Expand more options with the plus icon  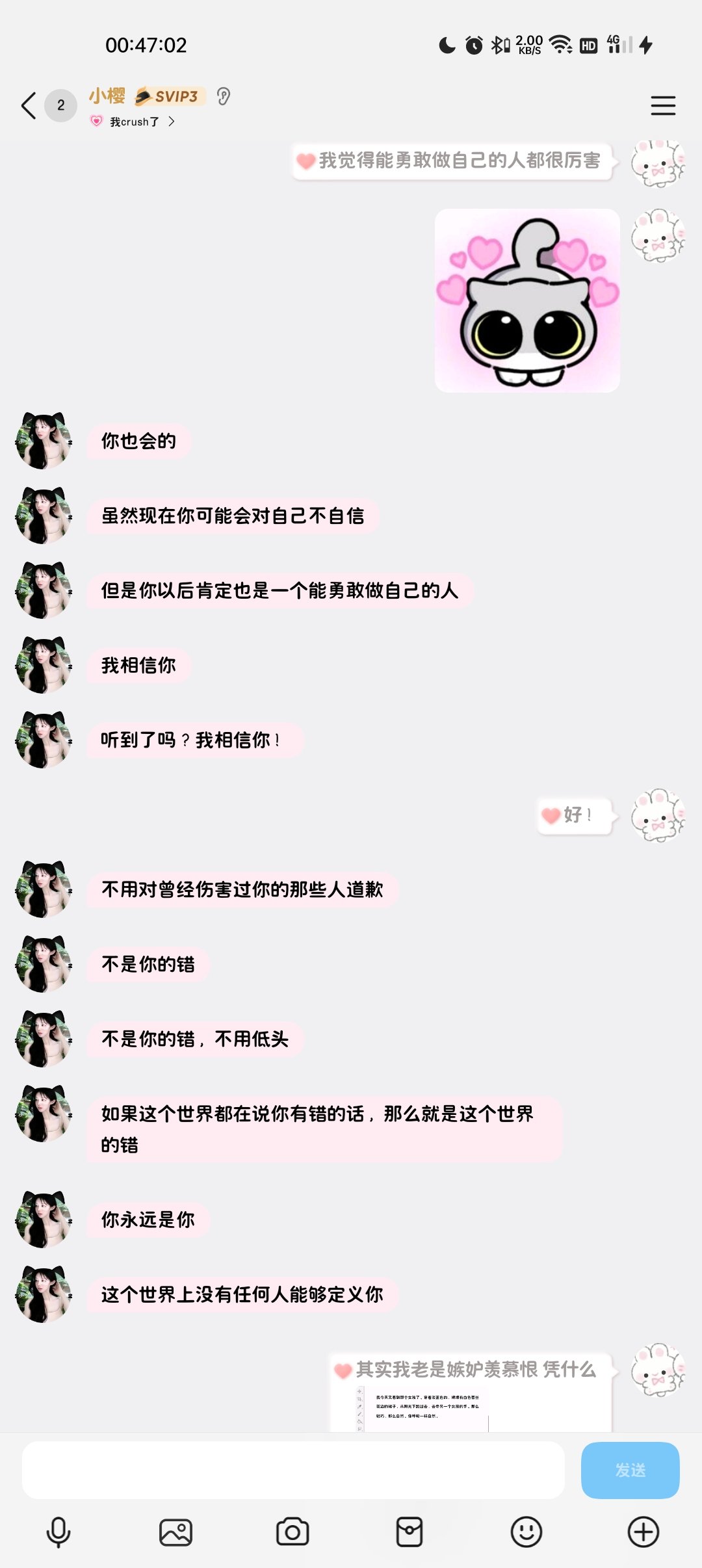point(643,1532)
